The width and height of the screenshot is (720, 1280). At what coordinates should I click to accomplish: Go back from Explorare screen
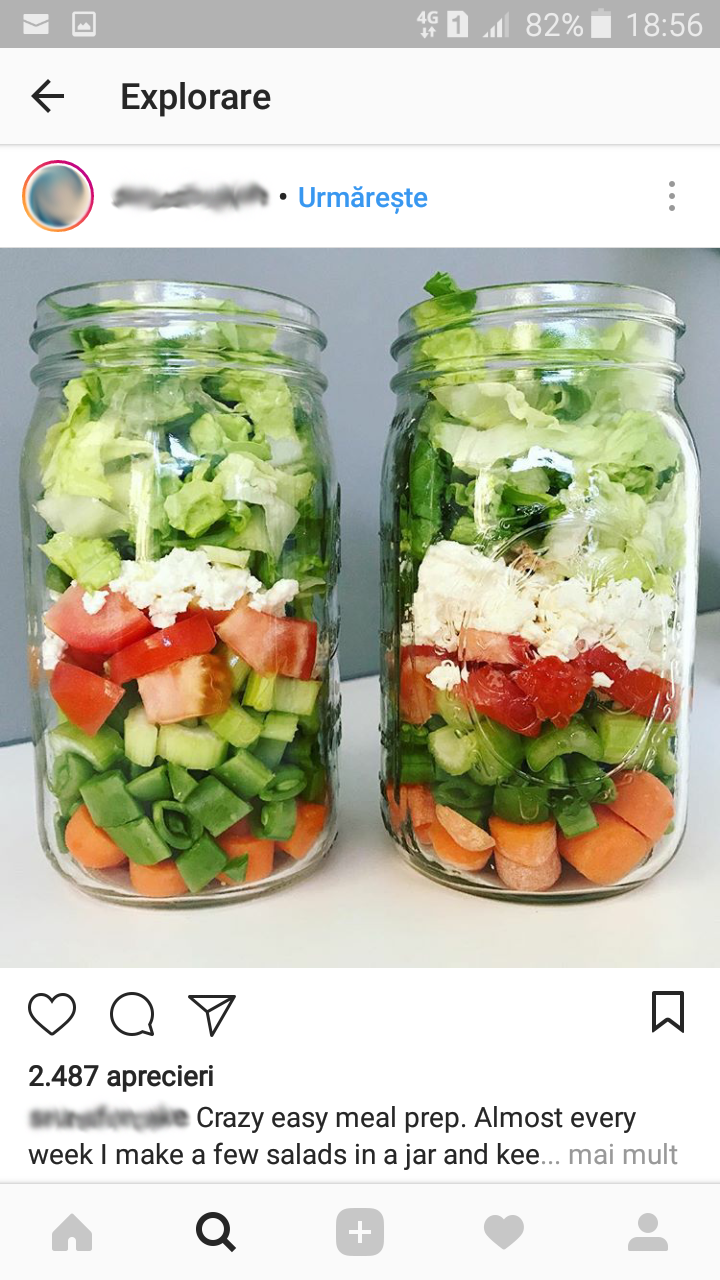coord(48,97)
